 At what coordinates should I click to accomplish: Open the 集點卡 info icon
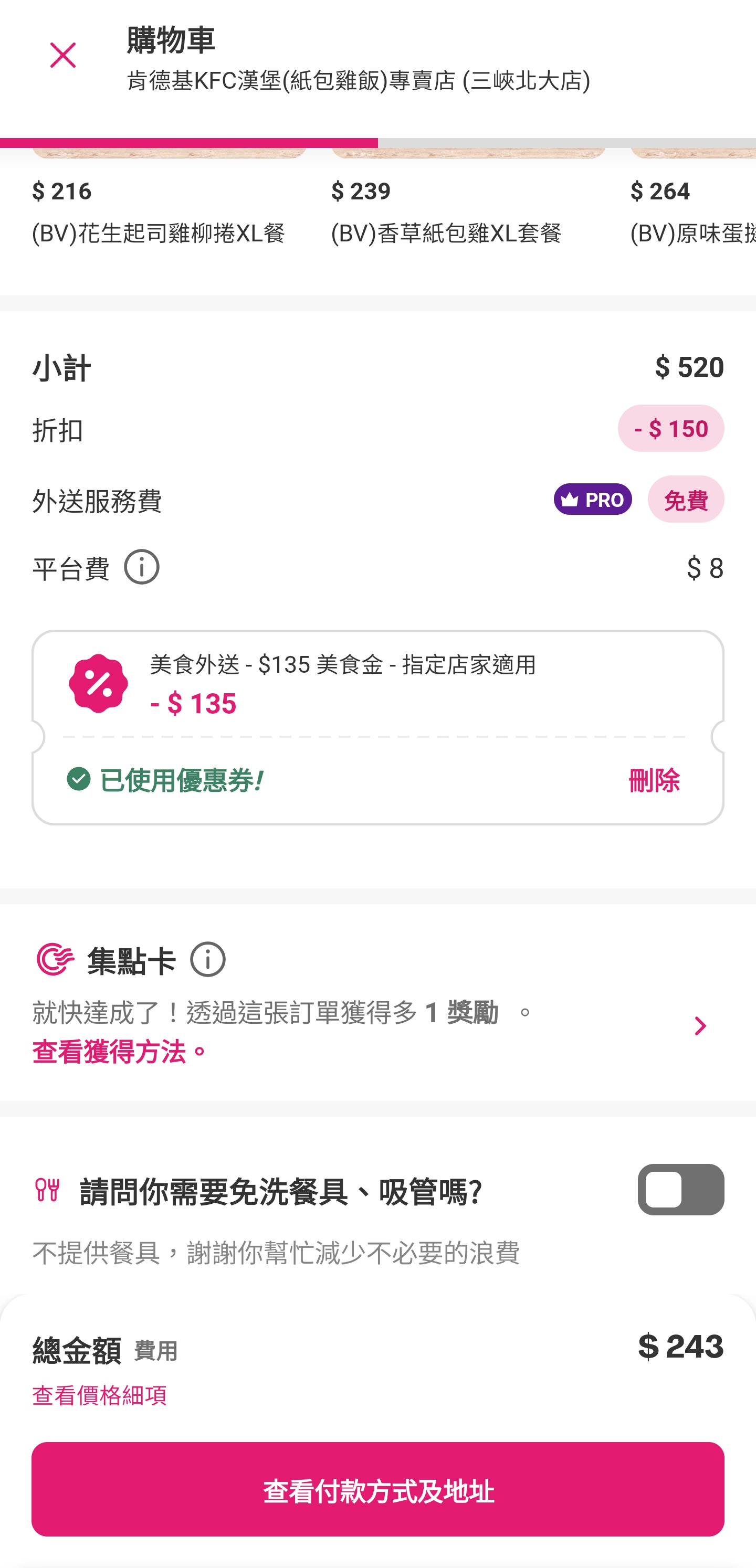click(208, 960)
